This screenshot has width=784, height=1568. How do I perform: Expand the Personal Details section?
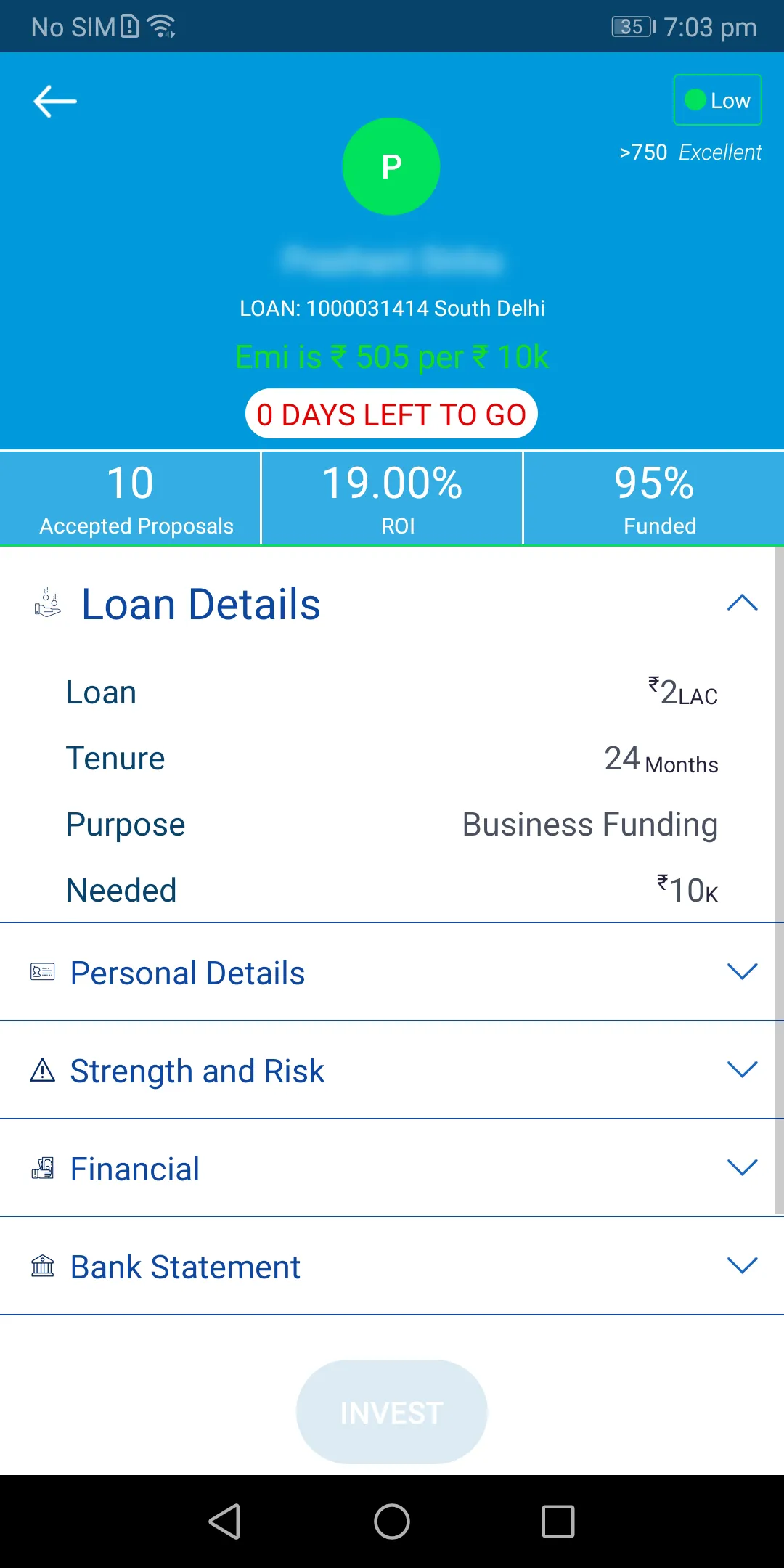tap(741, 971)
